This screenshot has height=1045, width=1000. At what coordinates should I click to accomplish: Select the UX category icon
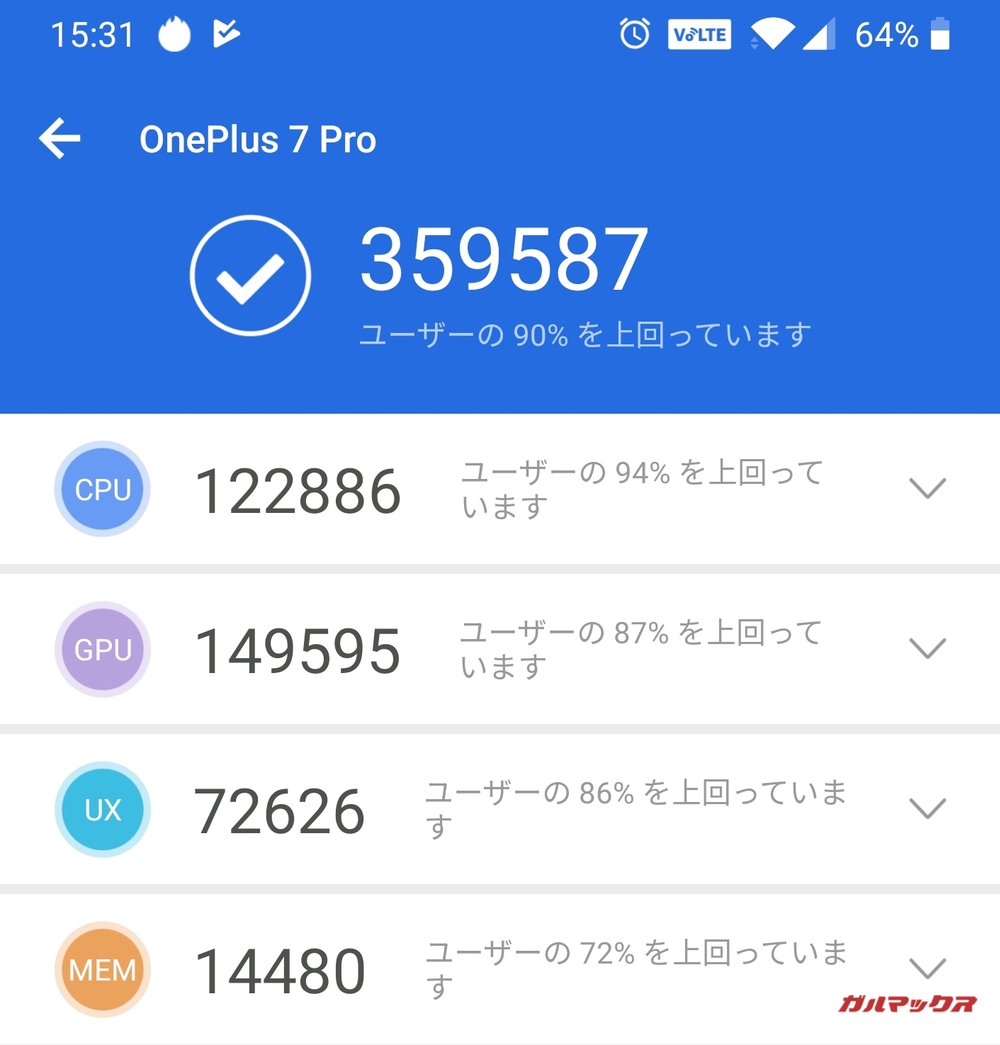pyautogui.click(x=102, y=810)
